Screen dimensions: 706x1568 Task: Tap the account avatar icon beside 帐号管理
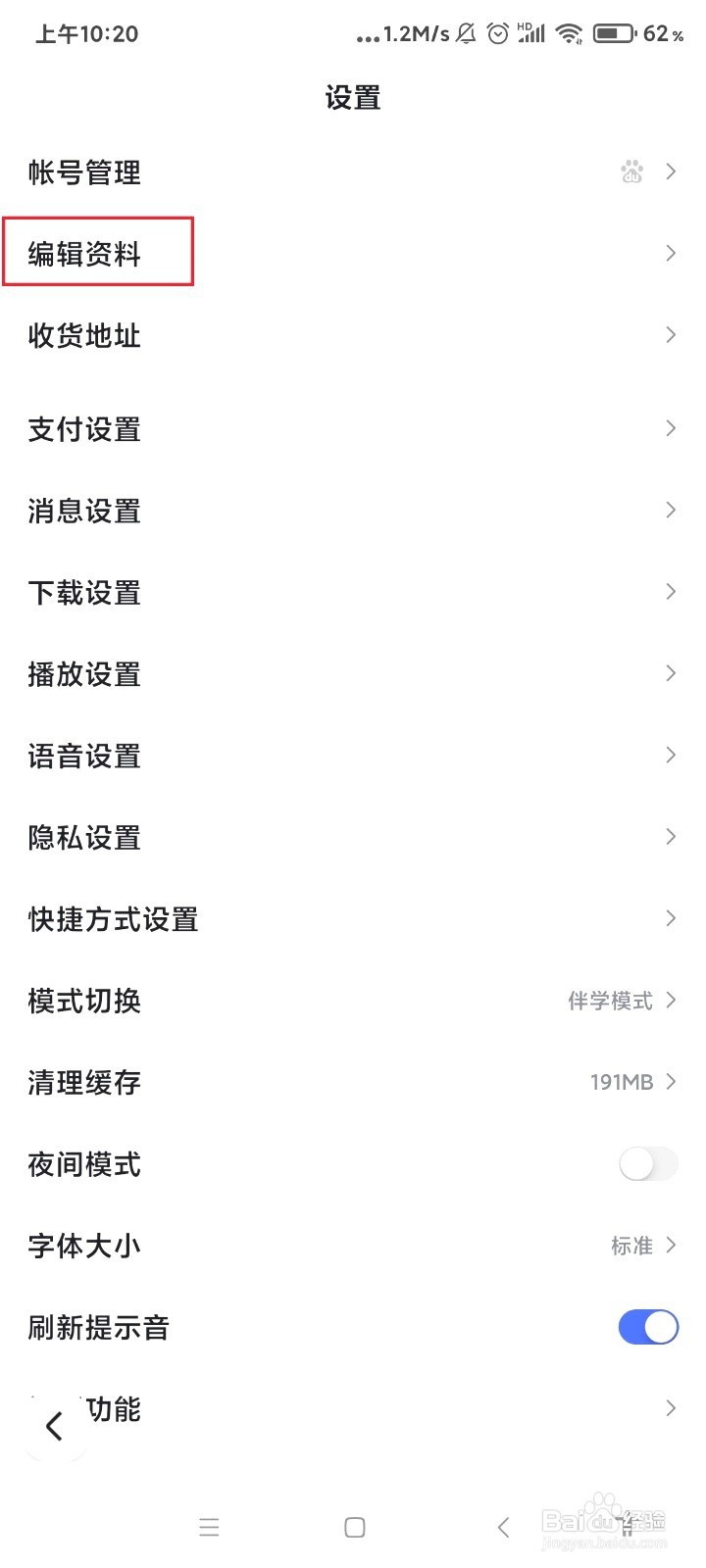coord(632,171)
